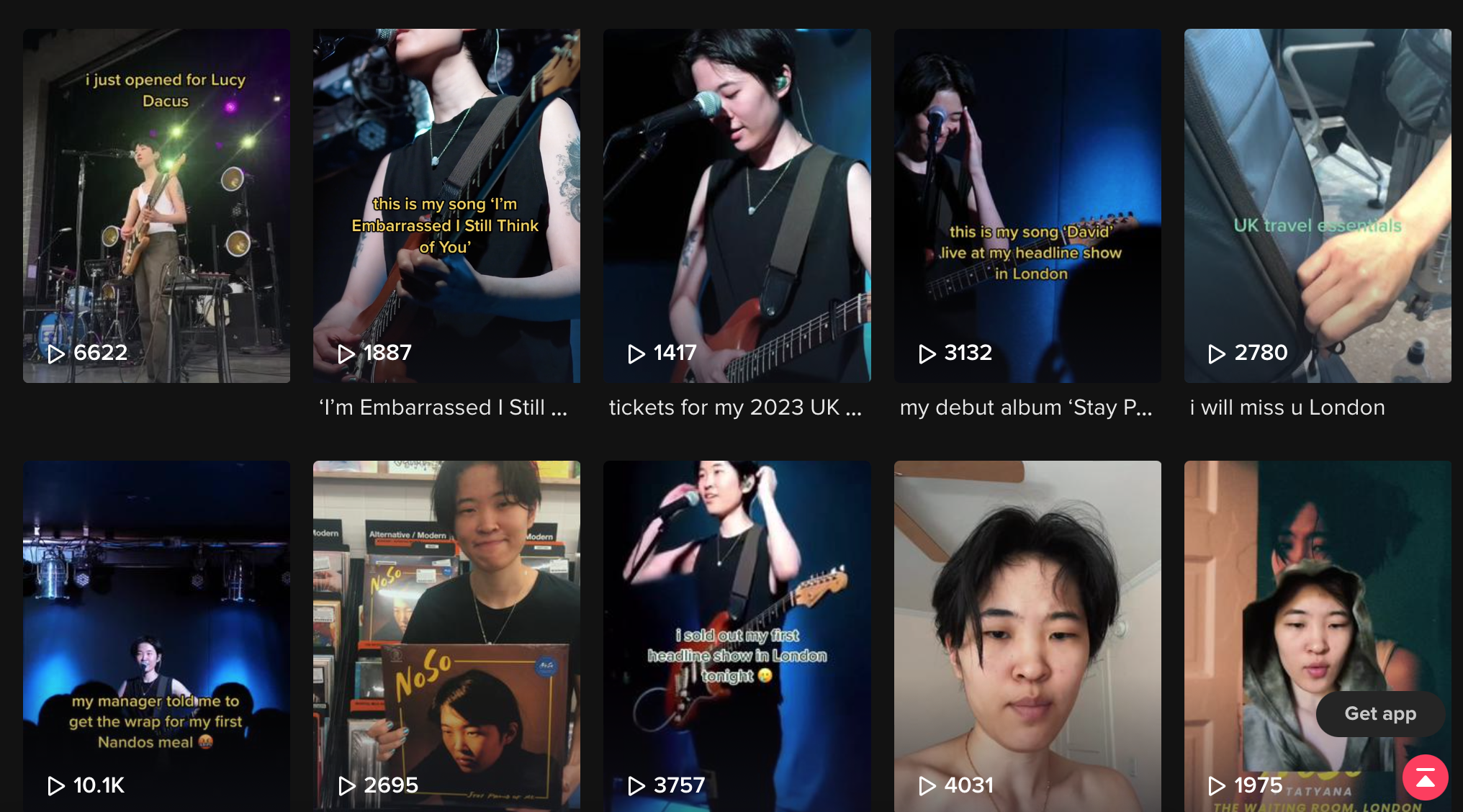Play the video with 1887 views
The height and width of the screenshot is (812, 1463).
(x=446, y=205)
